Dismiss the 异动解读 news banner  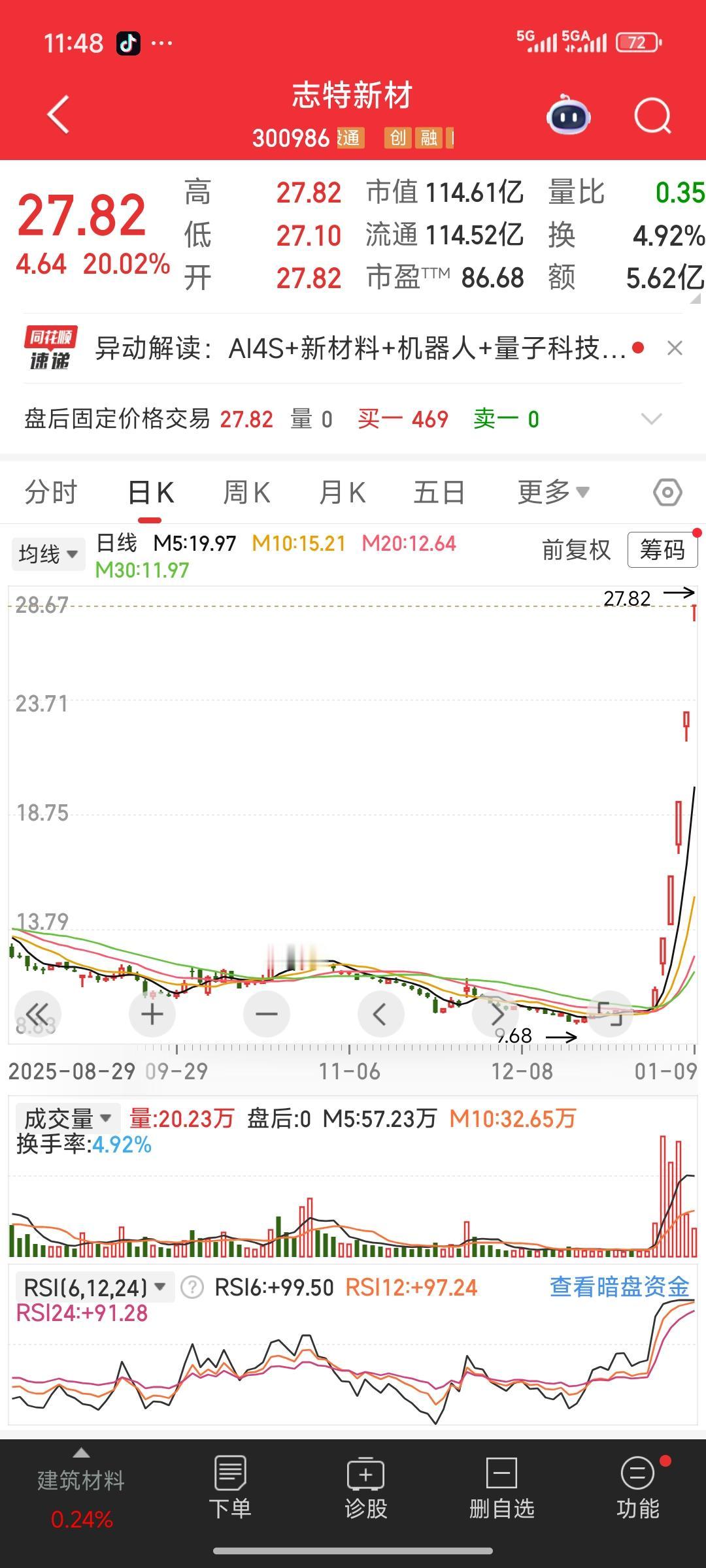click(x=677, y=348)
